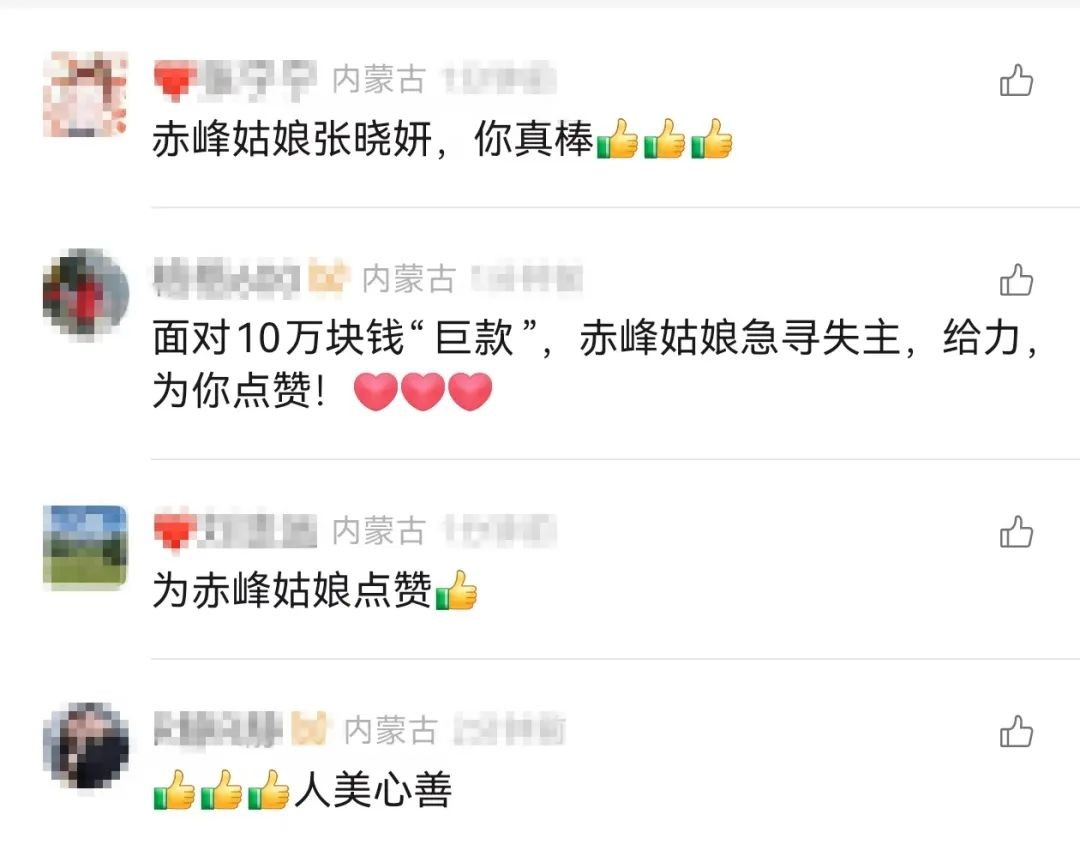Open avatar of the '人美心善' commenter
The image size is (1080, 844).
[85, 746]
